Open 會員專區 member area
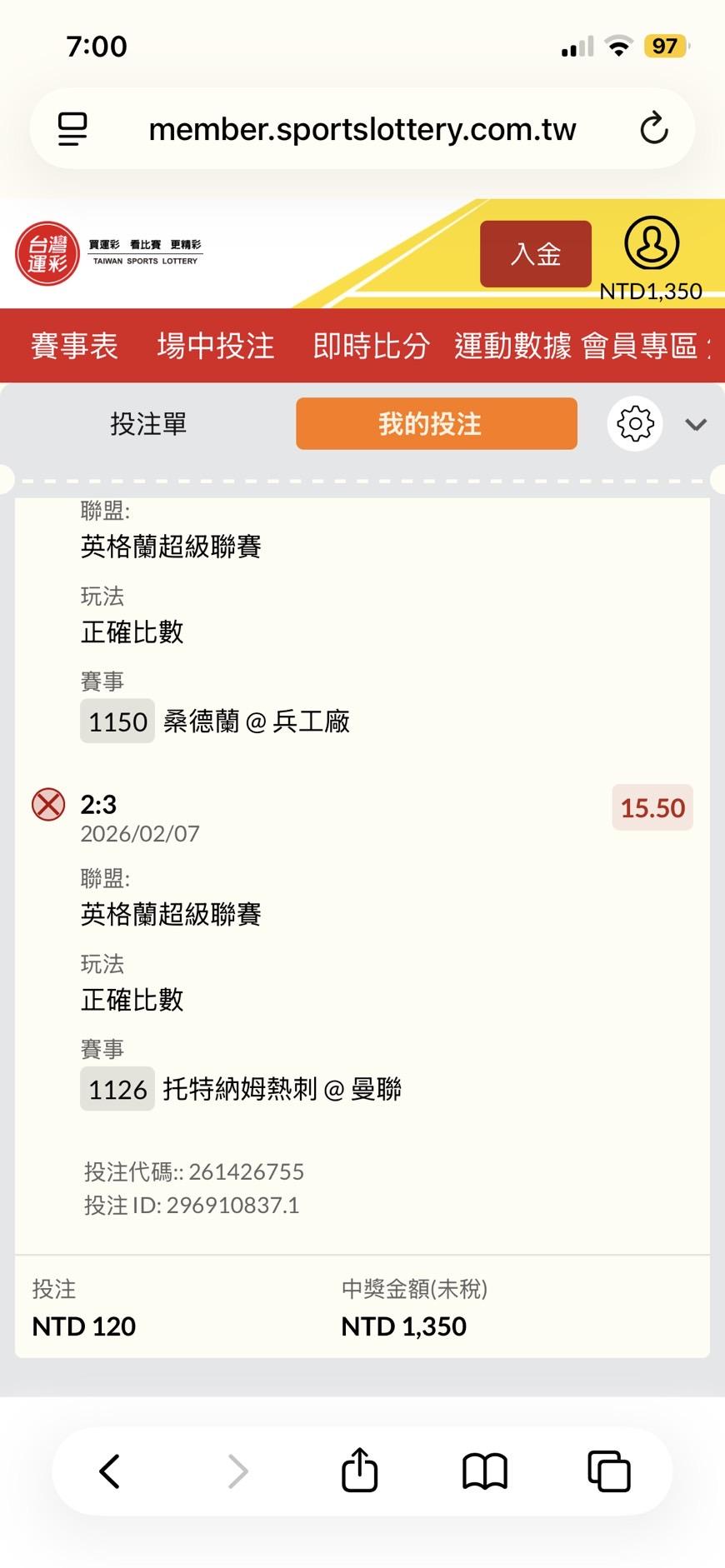Image resolution: width=725 pixels, height=1568 pixels. coord(639,345)
